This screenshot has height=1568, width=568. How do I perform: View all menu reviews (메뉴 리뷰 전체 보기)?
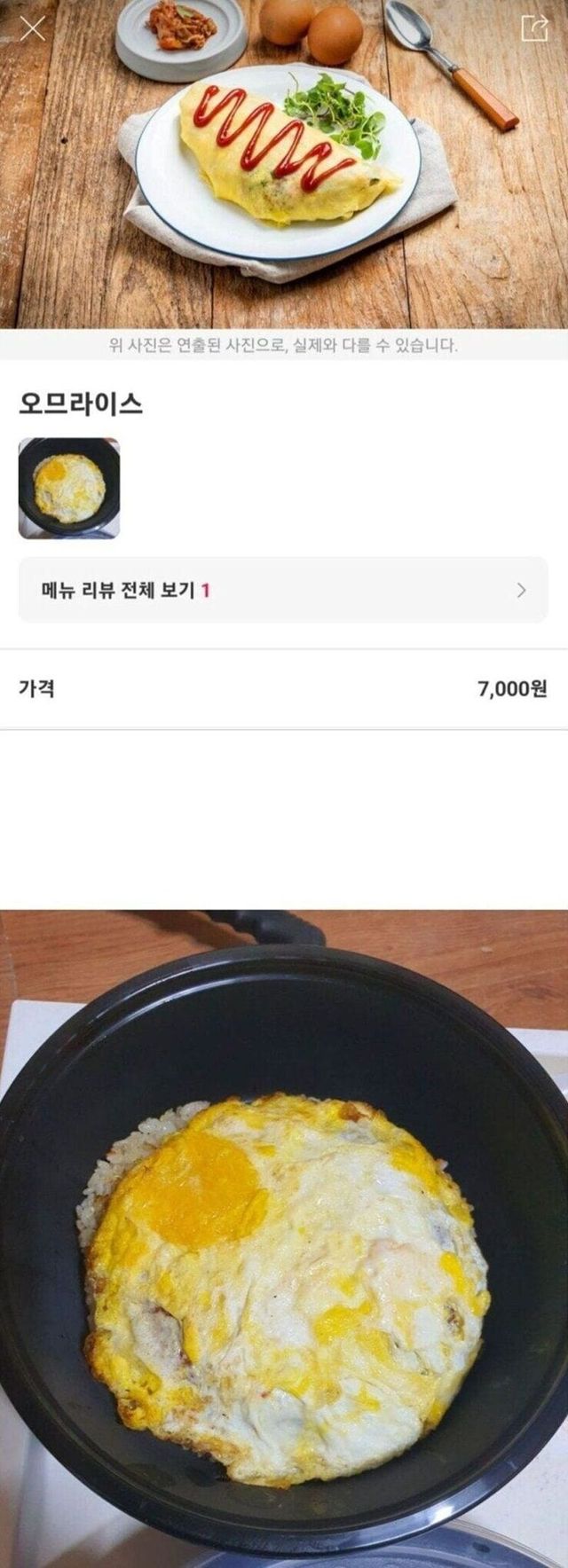tap(283, 590)
